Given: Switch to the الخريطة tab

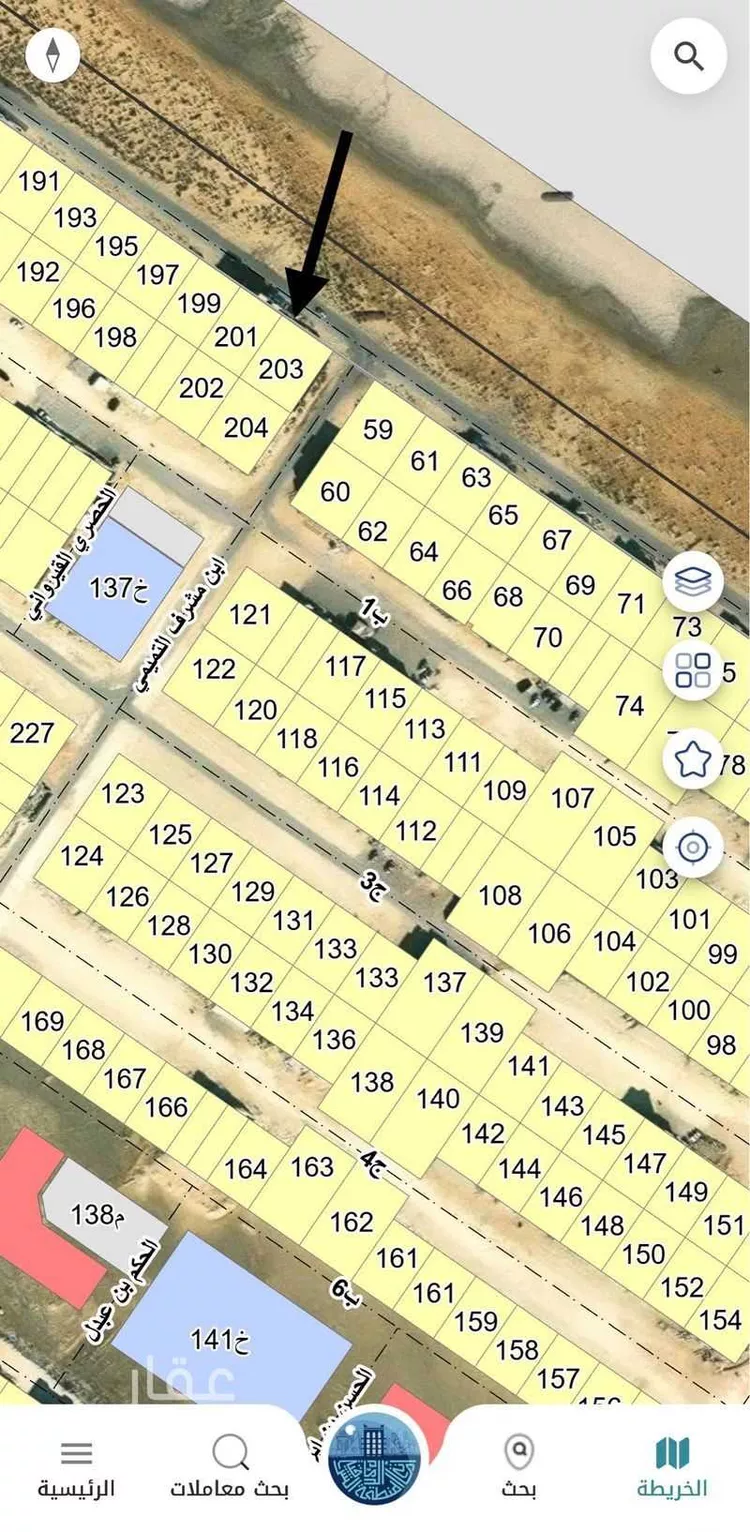Looking at the screenshot, I should click(x=672, y=1466).
